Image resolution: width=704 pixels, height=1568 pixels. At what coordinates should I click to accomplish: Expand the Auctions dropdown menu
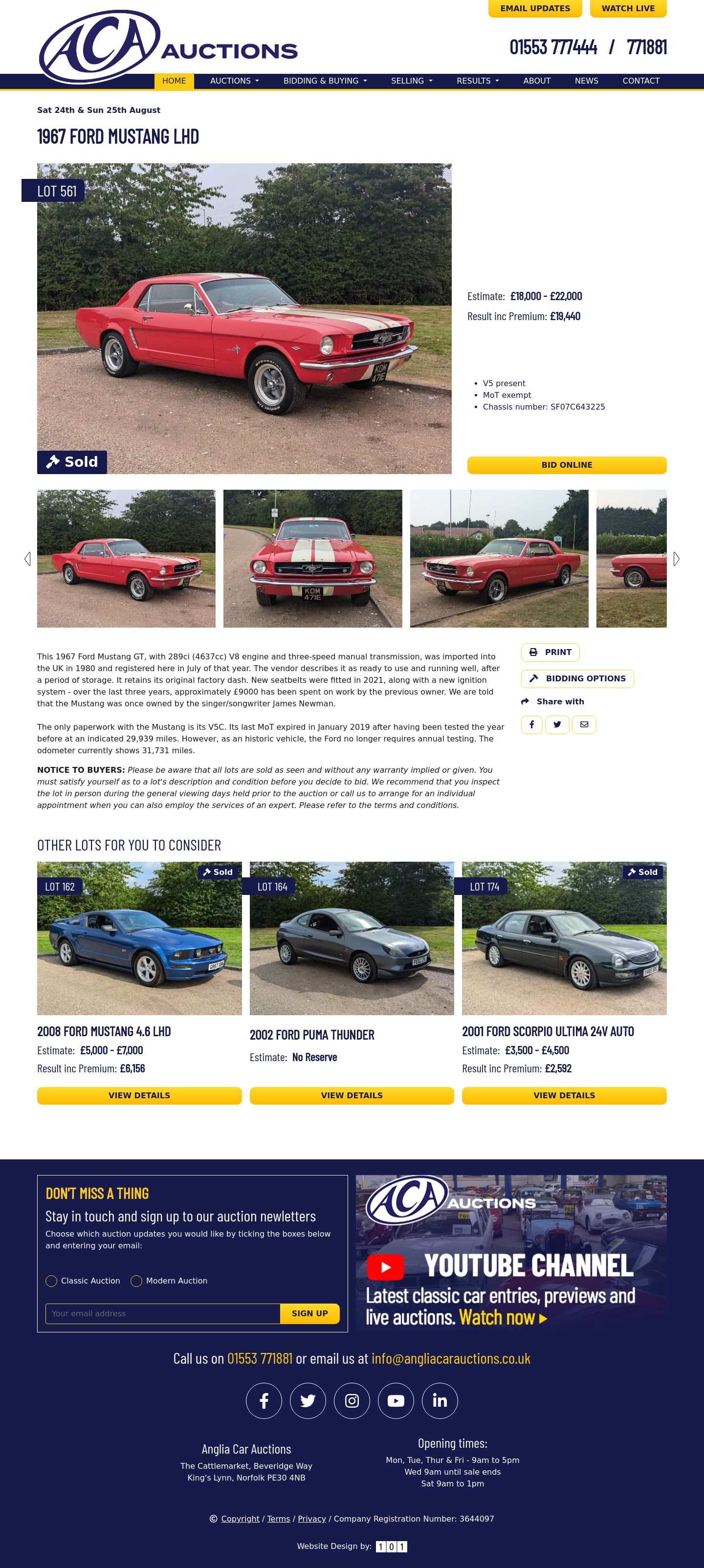coord(235,81)
